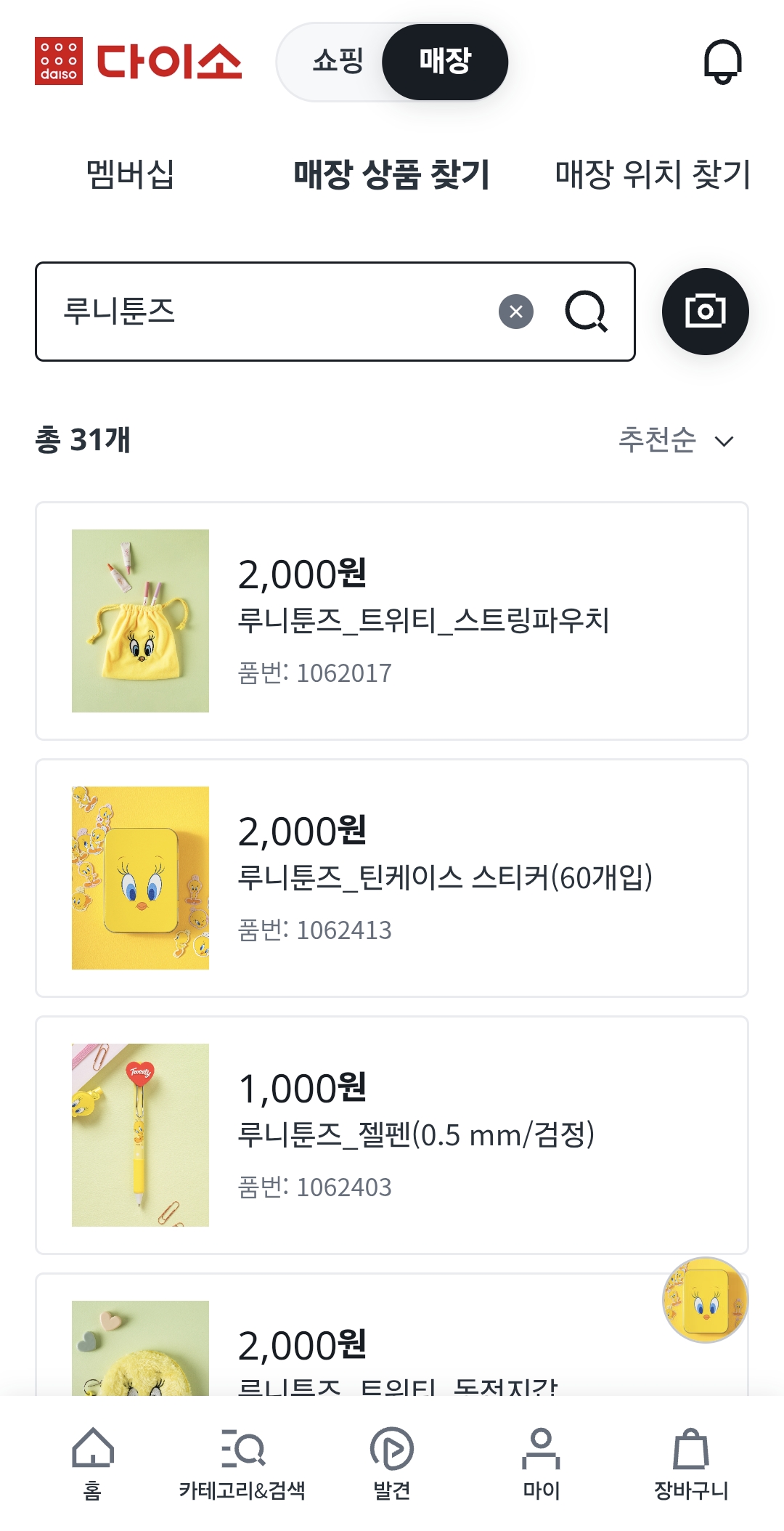
Task: Open the 멤버십 tab
Action: pyautogui.click(x=131, y=174)
